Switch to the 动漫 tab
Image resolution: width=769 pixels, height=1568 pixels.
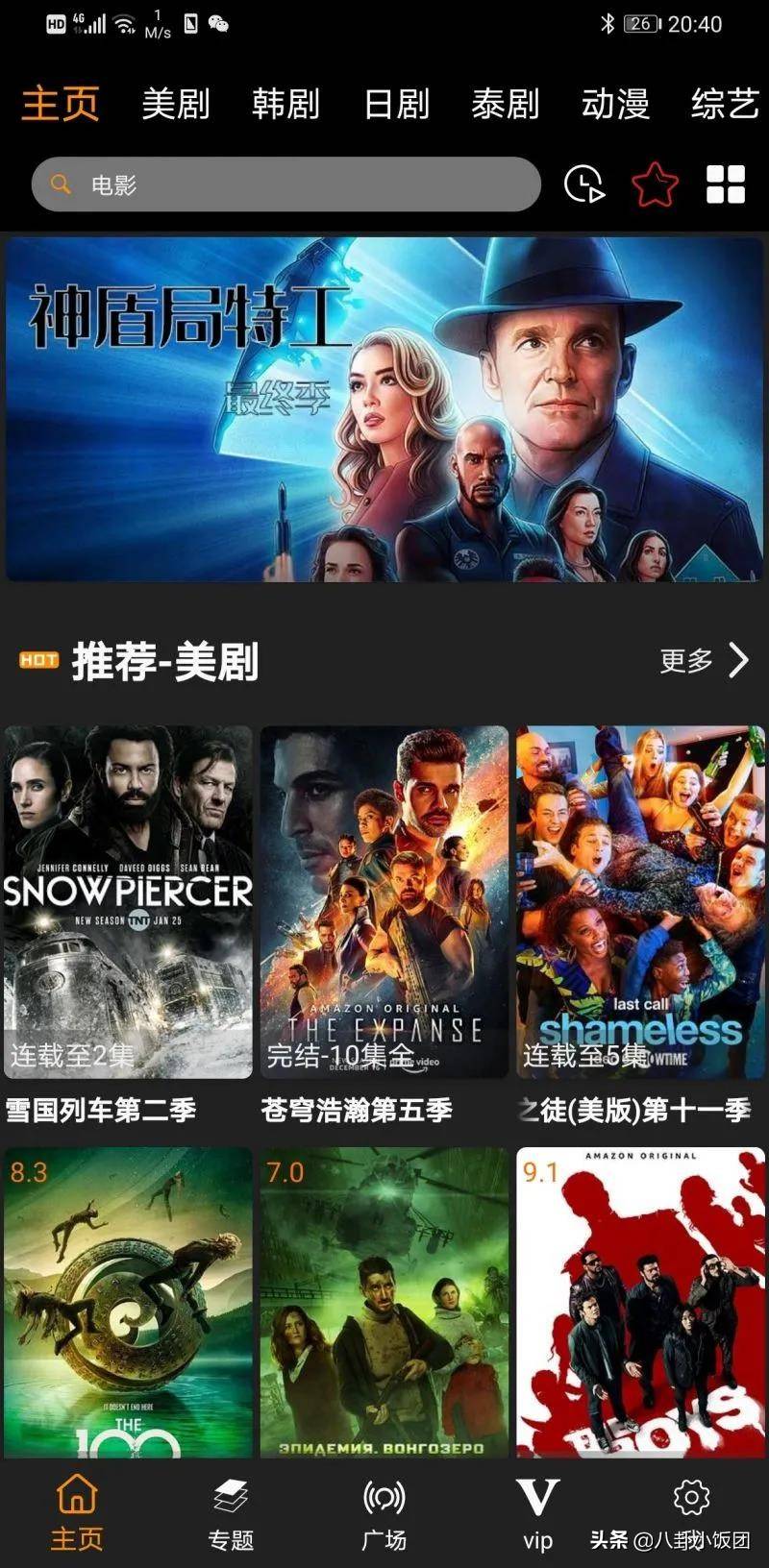[x=617, y=104]
